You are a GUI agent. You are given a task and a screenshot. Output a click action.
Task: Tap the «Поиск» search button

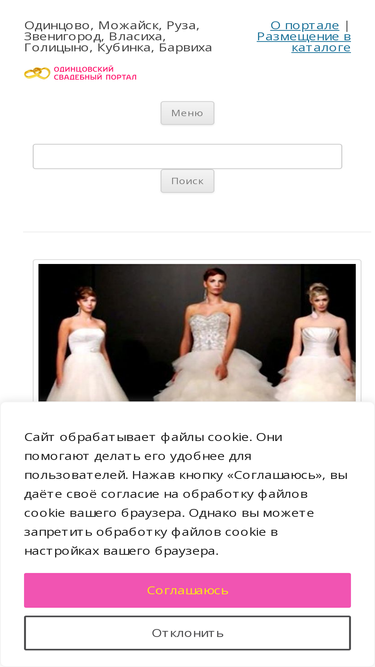(x=187, y=181)
